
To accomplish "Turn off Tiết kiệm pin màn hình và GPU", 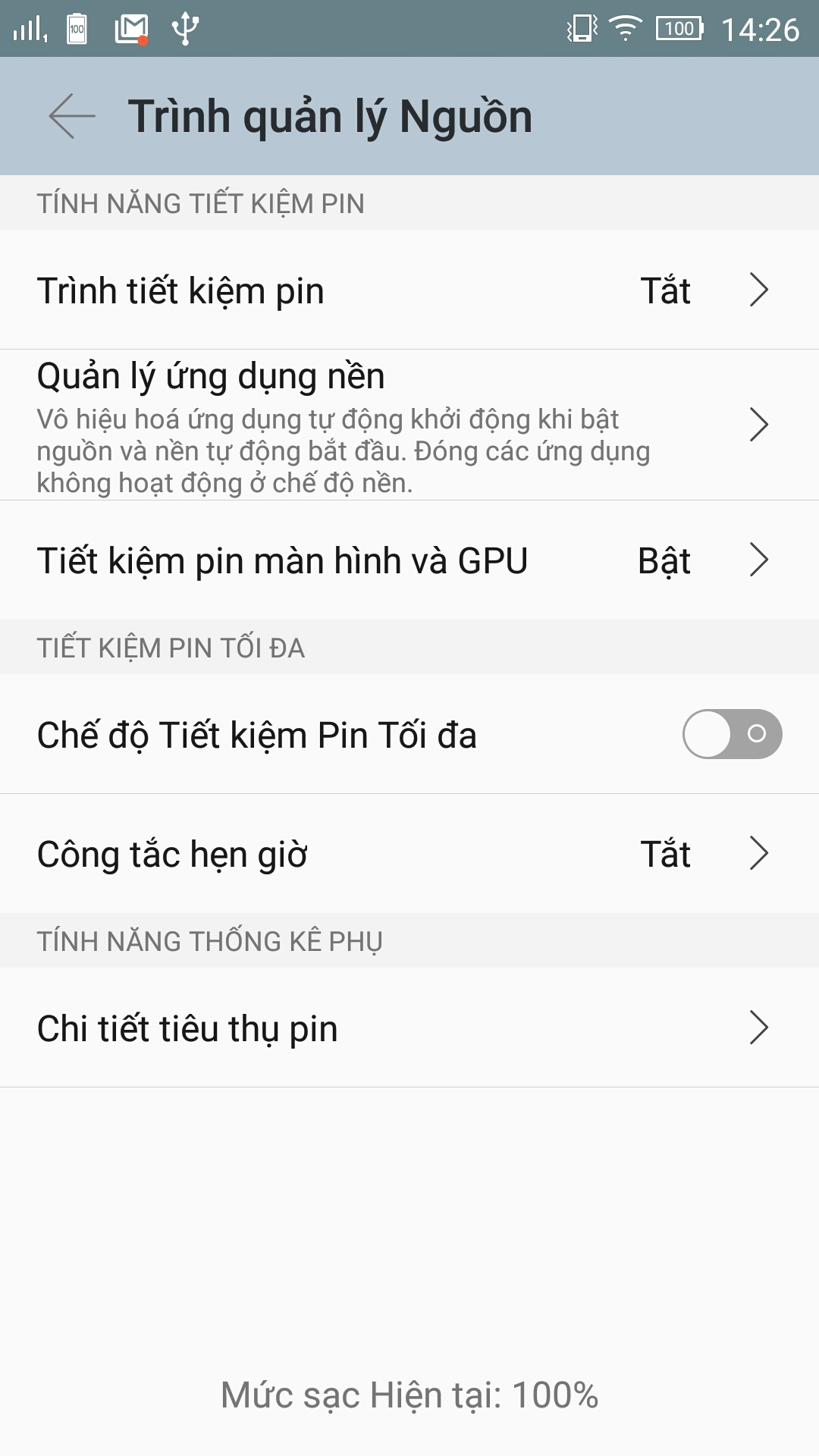I will click(x=409, y=560).
